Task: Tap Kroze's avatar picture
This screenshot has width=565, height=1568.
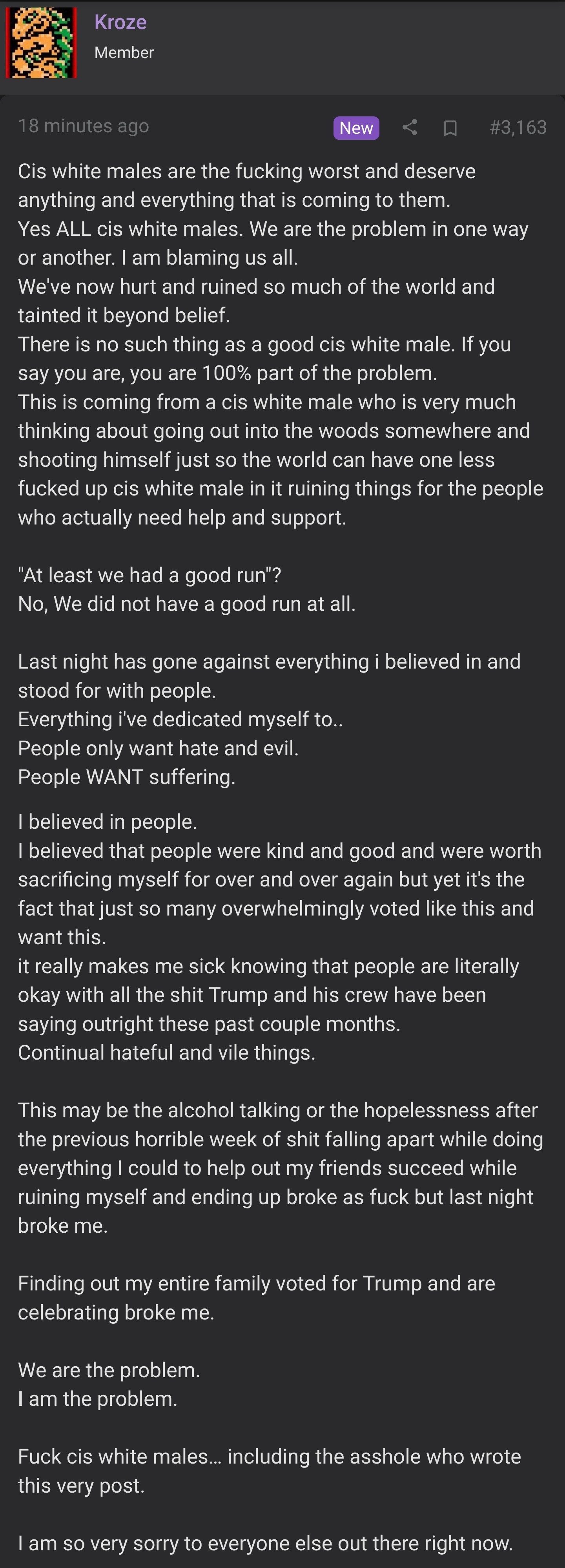Action: 41,43
